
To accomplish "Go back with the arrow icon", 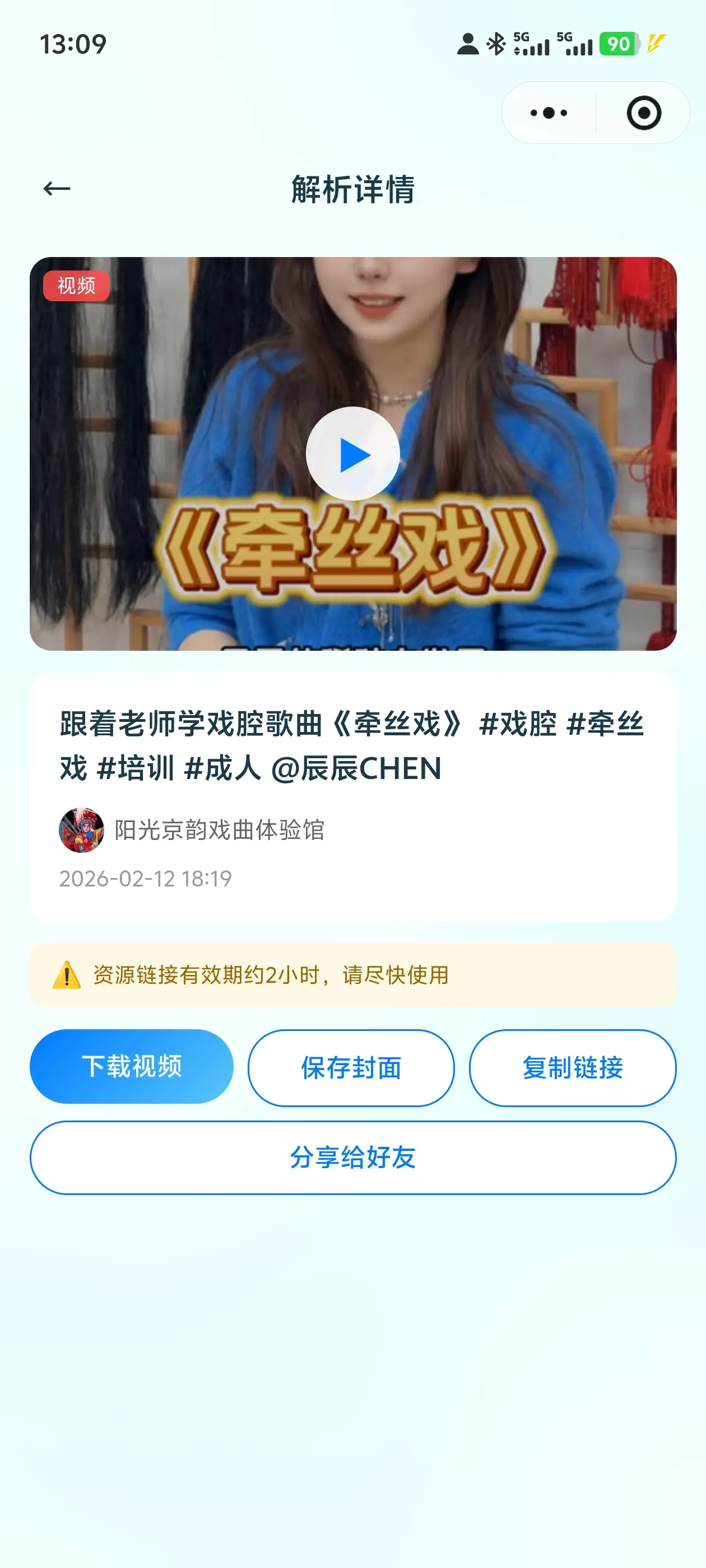I will click(x=57, y=189).
